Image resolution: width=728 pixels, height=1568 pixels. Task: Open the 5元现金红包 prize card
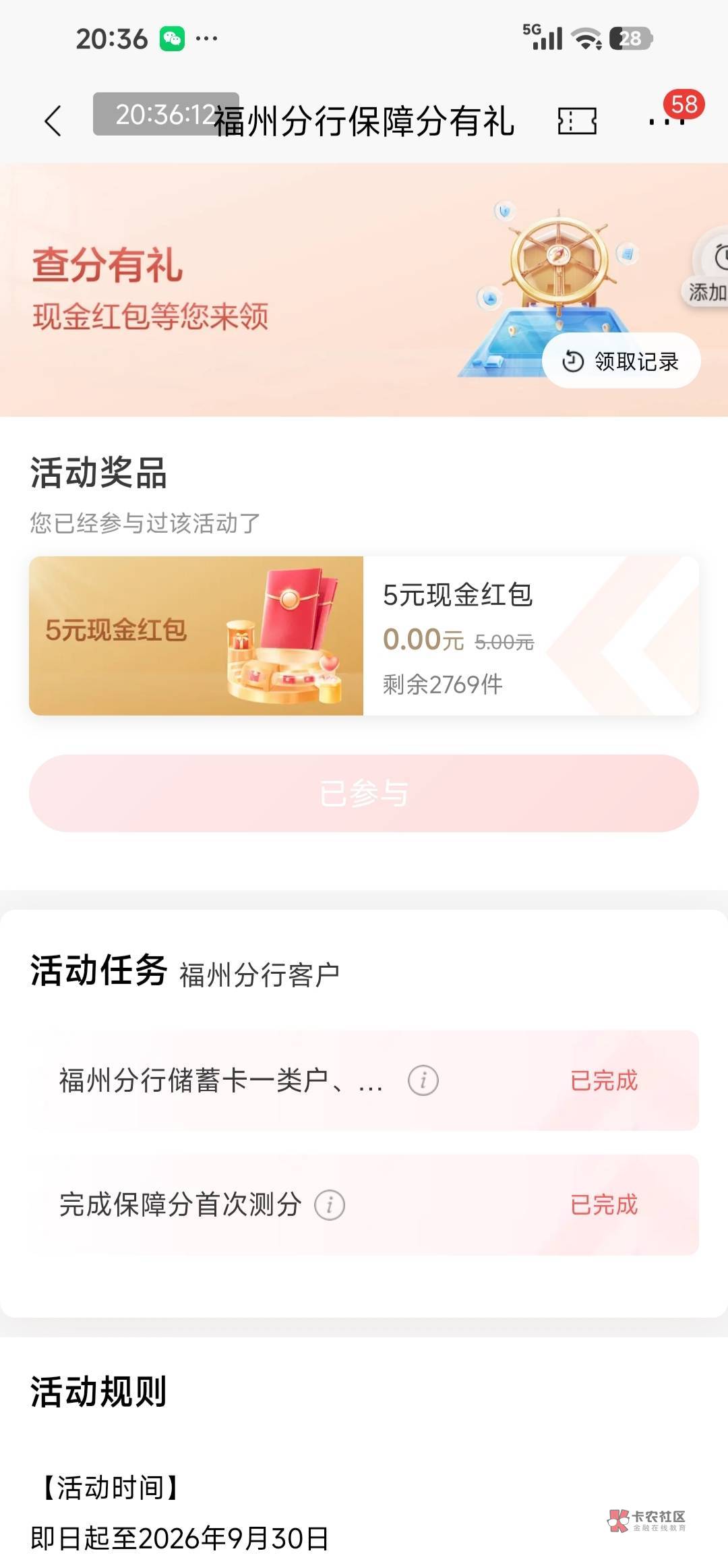tap(364, 635)
